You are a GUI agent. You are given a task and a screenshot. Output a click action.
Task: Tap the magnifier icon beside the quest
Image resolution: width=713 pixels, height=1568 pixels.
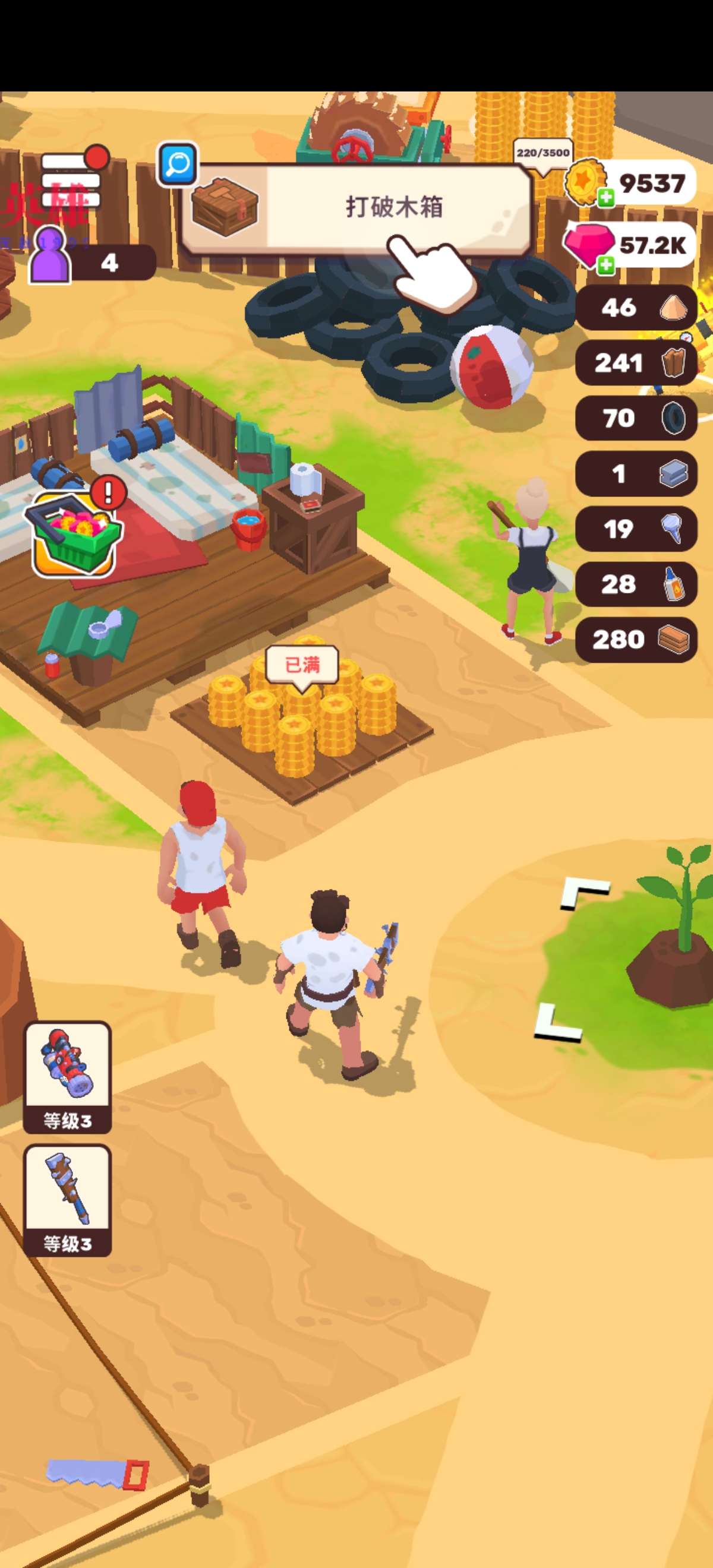pos(177,164)
